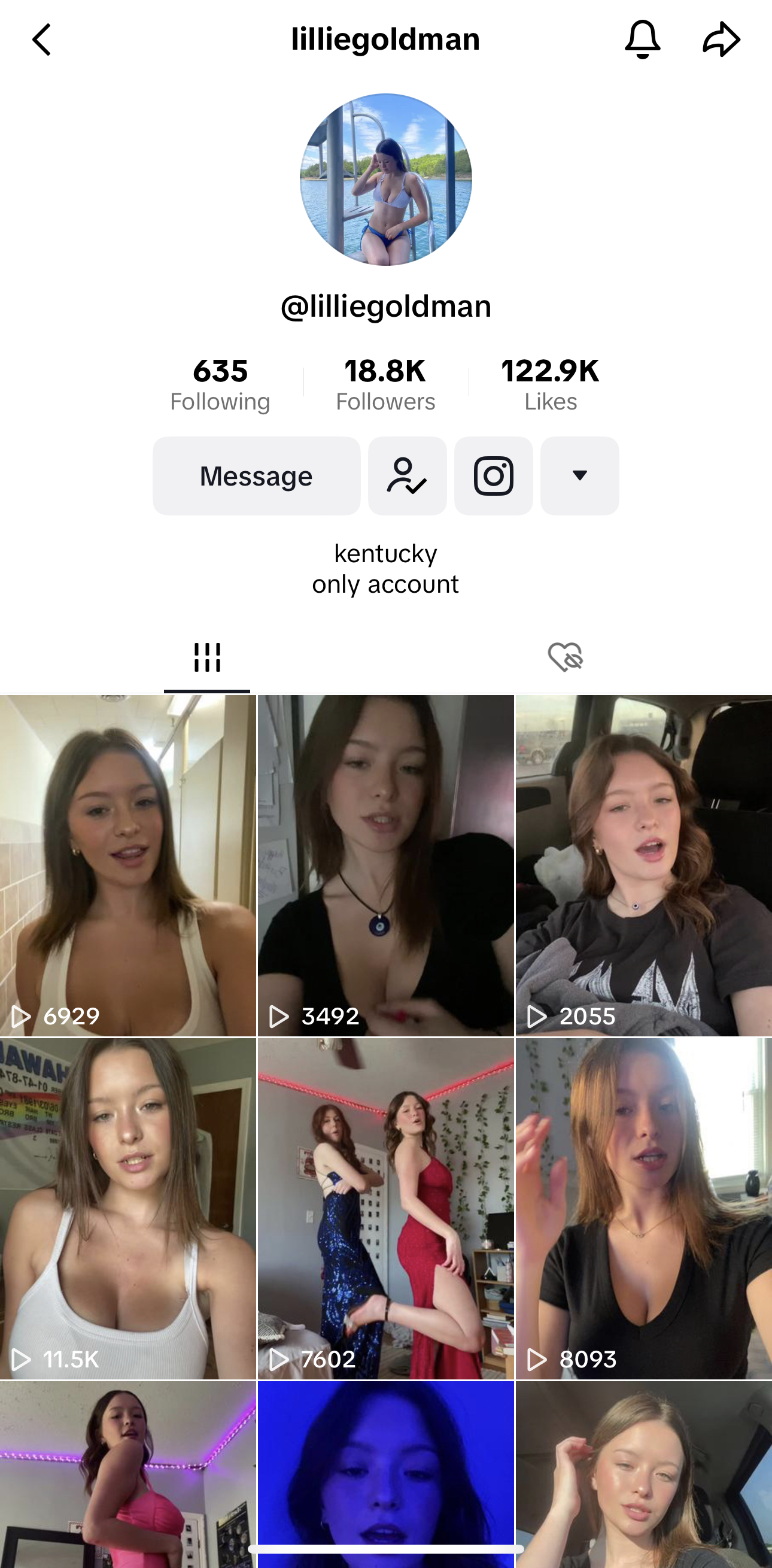
Task: Open the video with 8093 views
Action: [644, 1208]
